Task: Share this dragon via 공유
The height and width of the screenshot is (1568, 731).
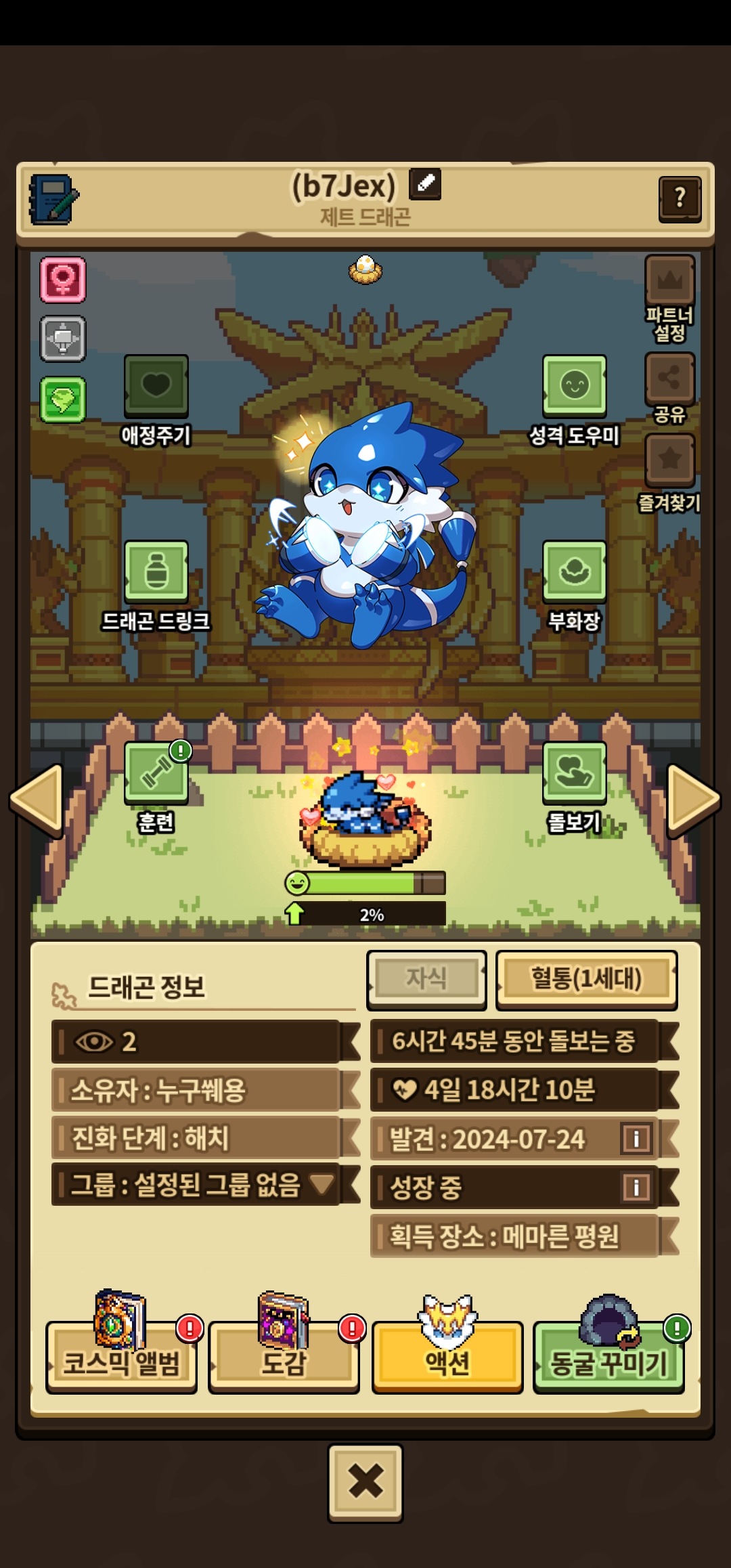Action: 669,379
